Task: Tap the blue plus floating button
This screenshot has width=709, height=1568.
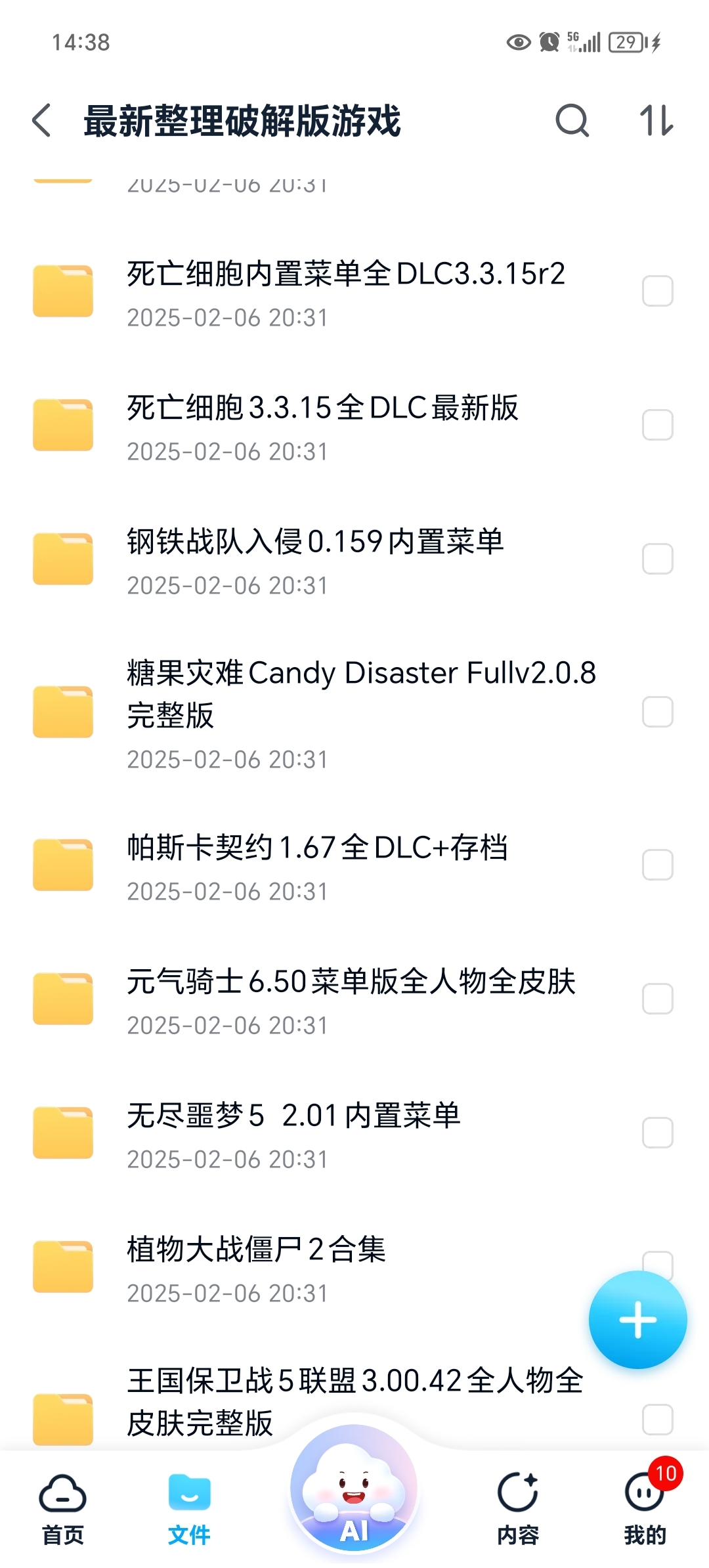Action: point(637,1320)
